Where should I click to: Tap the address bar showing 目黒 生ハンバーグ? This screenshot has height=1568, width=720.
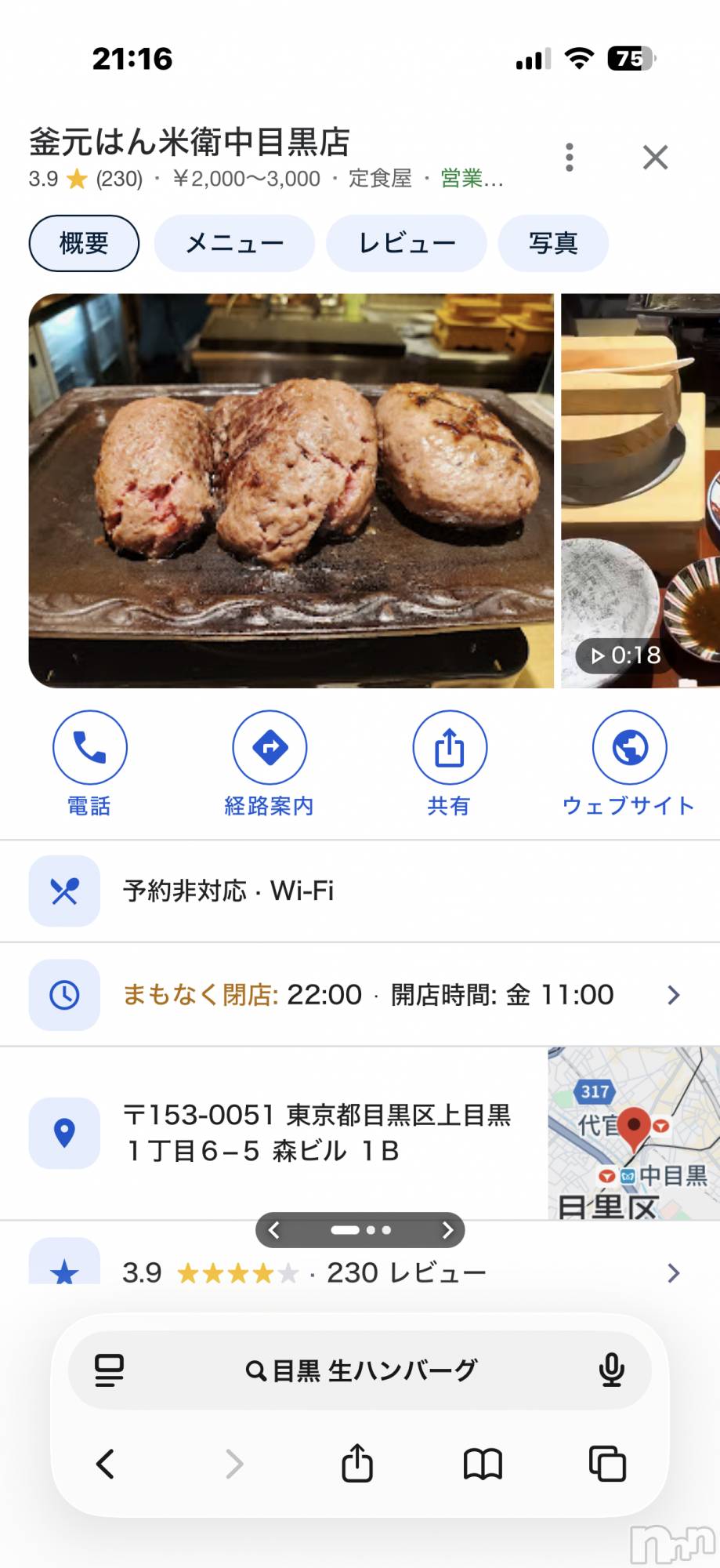(360, 1370)
